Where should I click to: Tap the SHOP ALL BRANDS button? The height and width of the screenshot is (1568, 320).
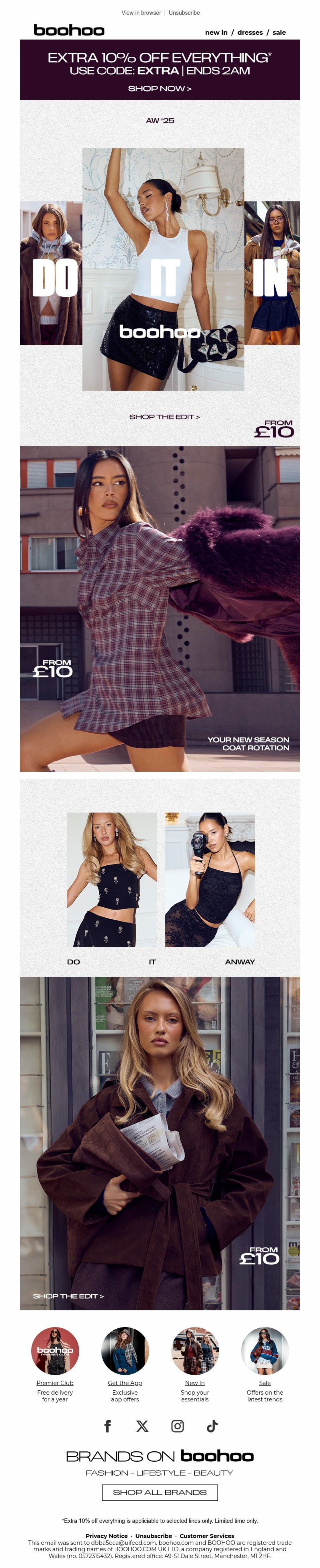pos(160,1492)
